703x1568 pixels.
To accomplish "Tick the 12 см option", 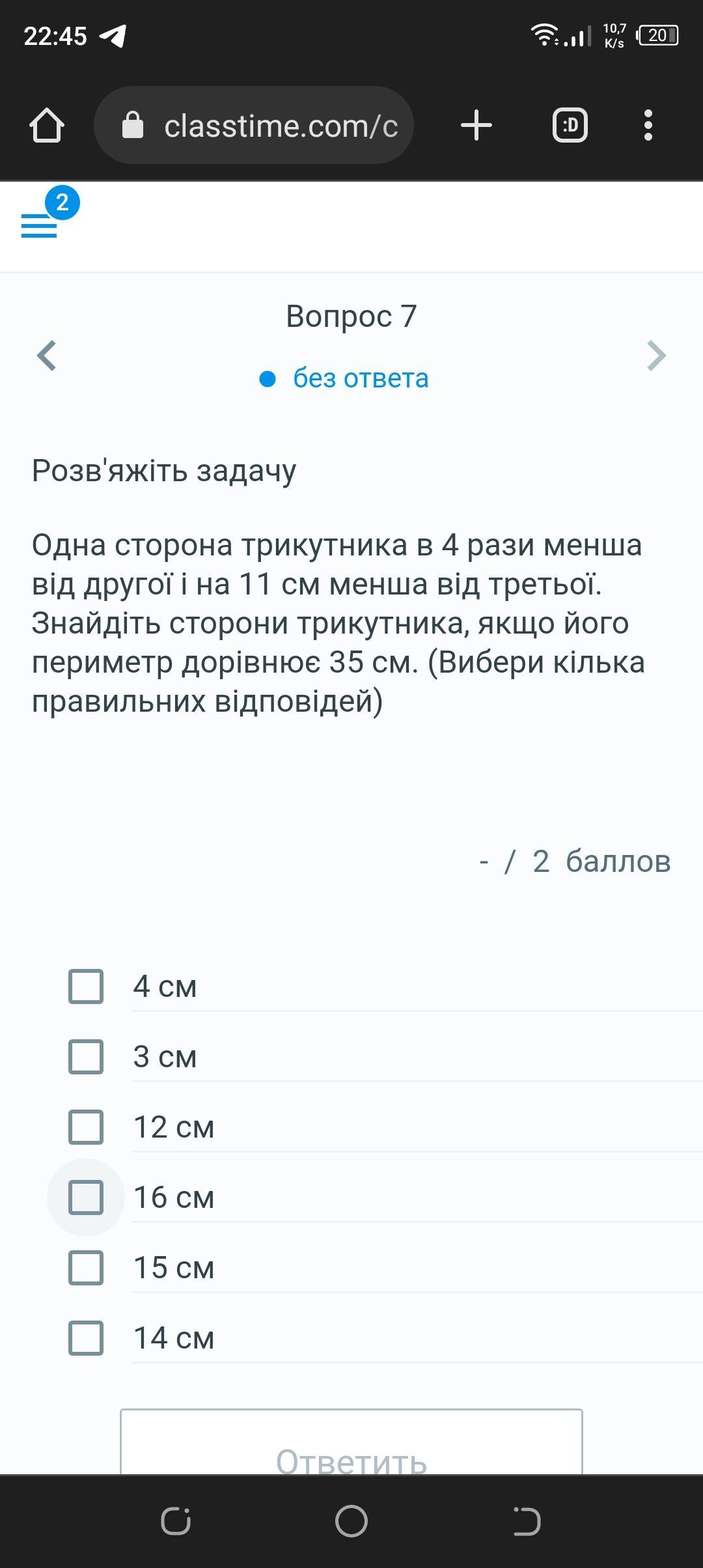I will [x=86, y=1127].
